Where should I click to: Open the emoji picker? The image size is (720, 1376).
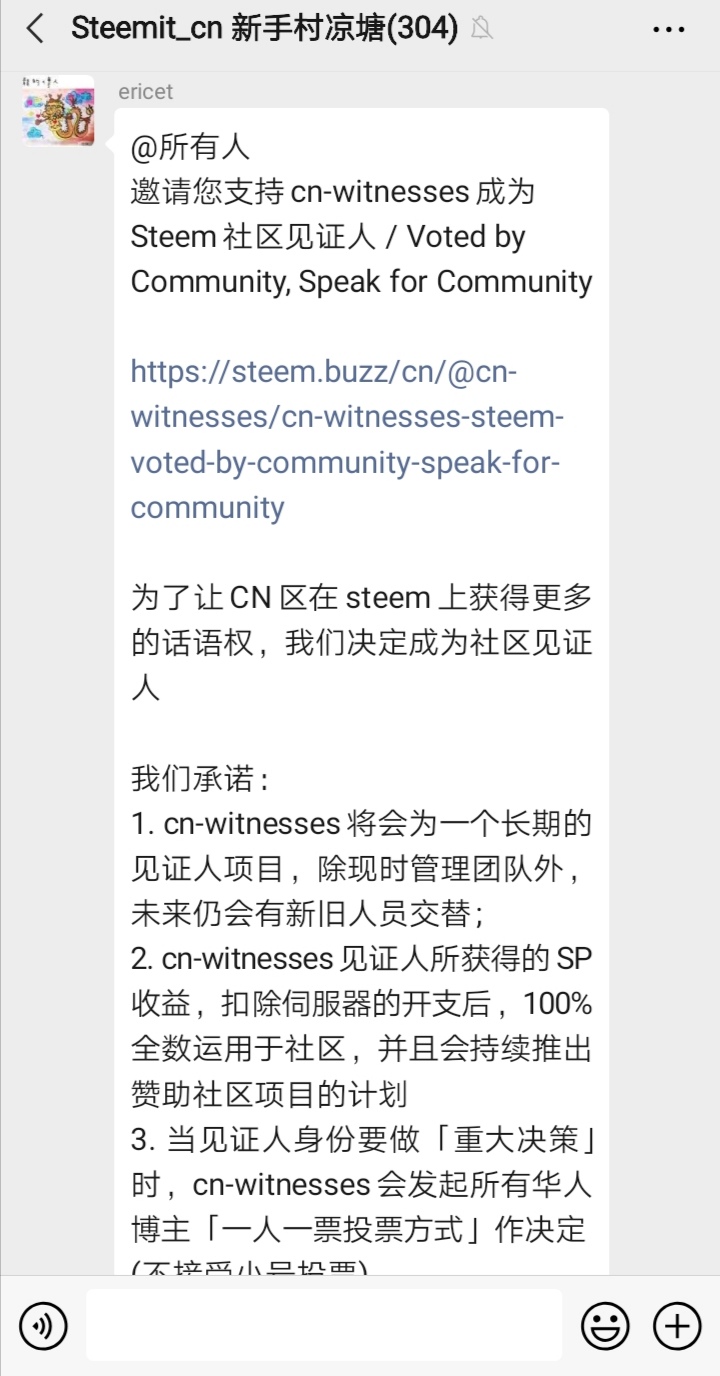tap(606, 1326)
